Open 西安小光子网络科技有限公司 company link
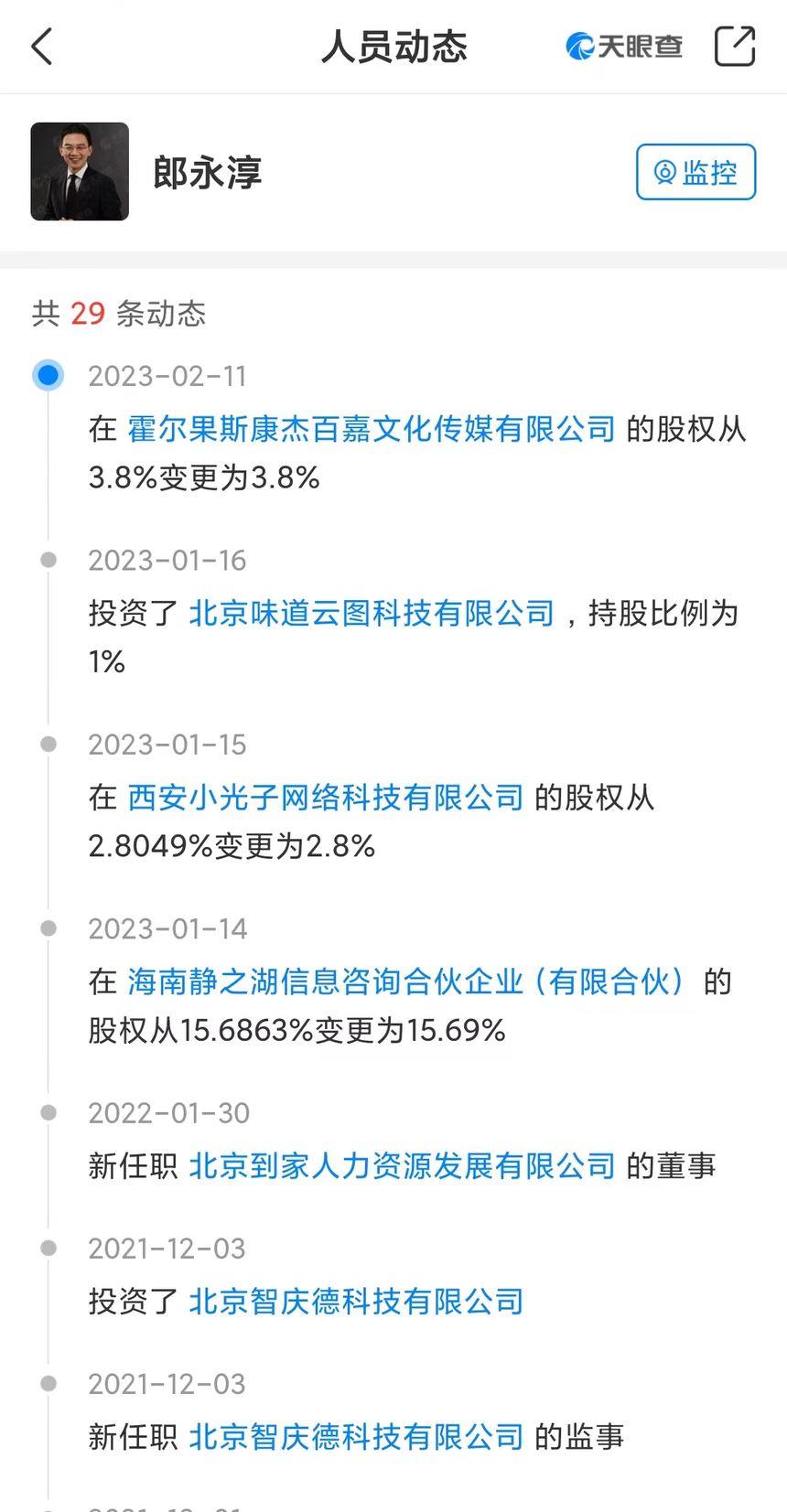This screenshot has height=1512, width=787. [x=324, y=798]
